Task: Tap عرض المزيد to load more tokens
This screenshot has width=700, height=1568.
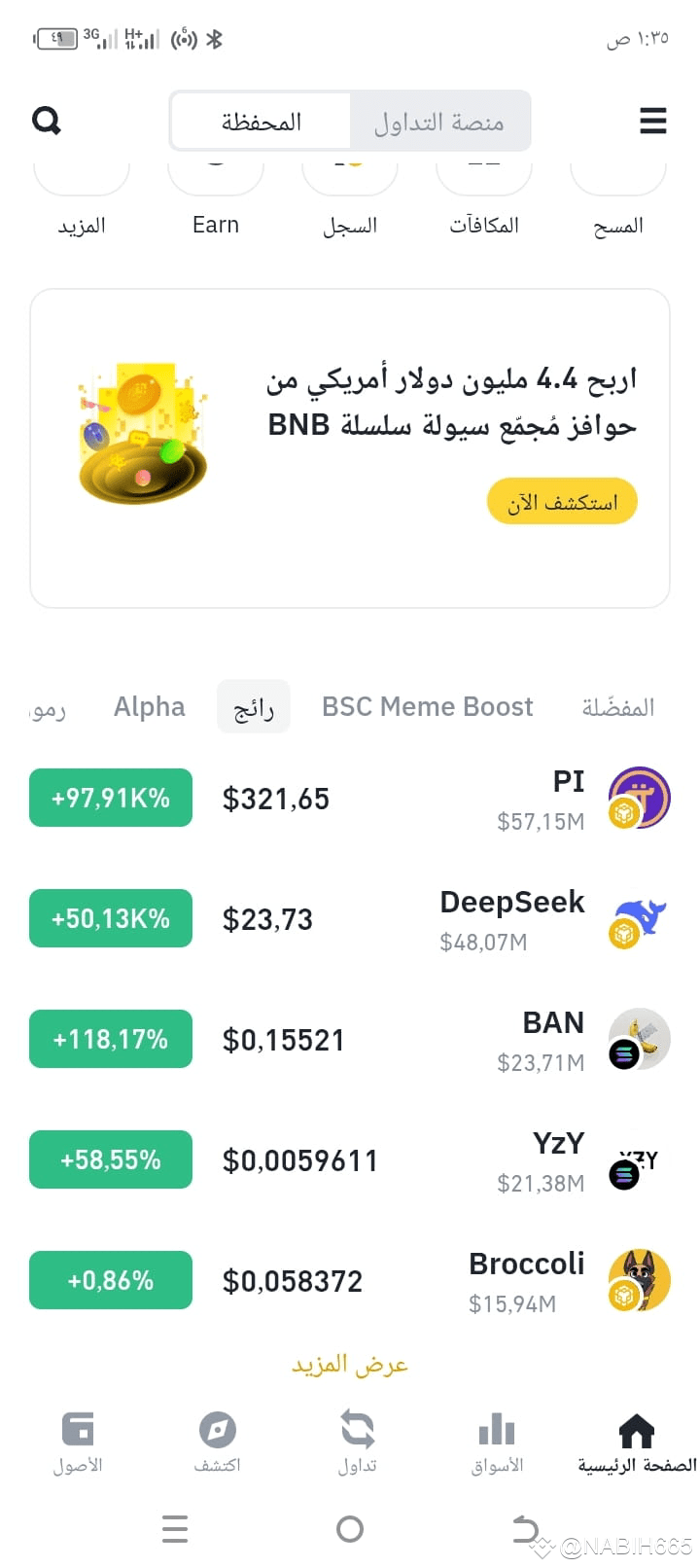Action: tap(348, 1364)
